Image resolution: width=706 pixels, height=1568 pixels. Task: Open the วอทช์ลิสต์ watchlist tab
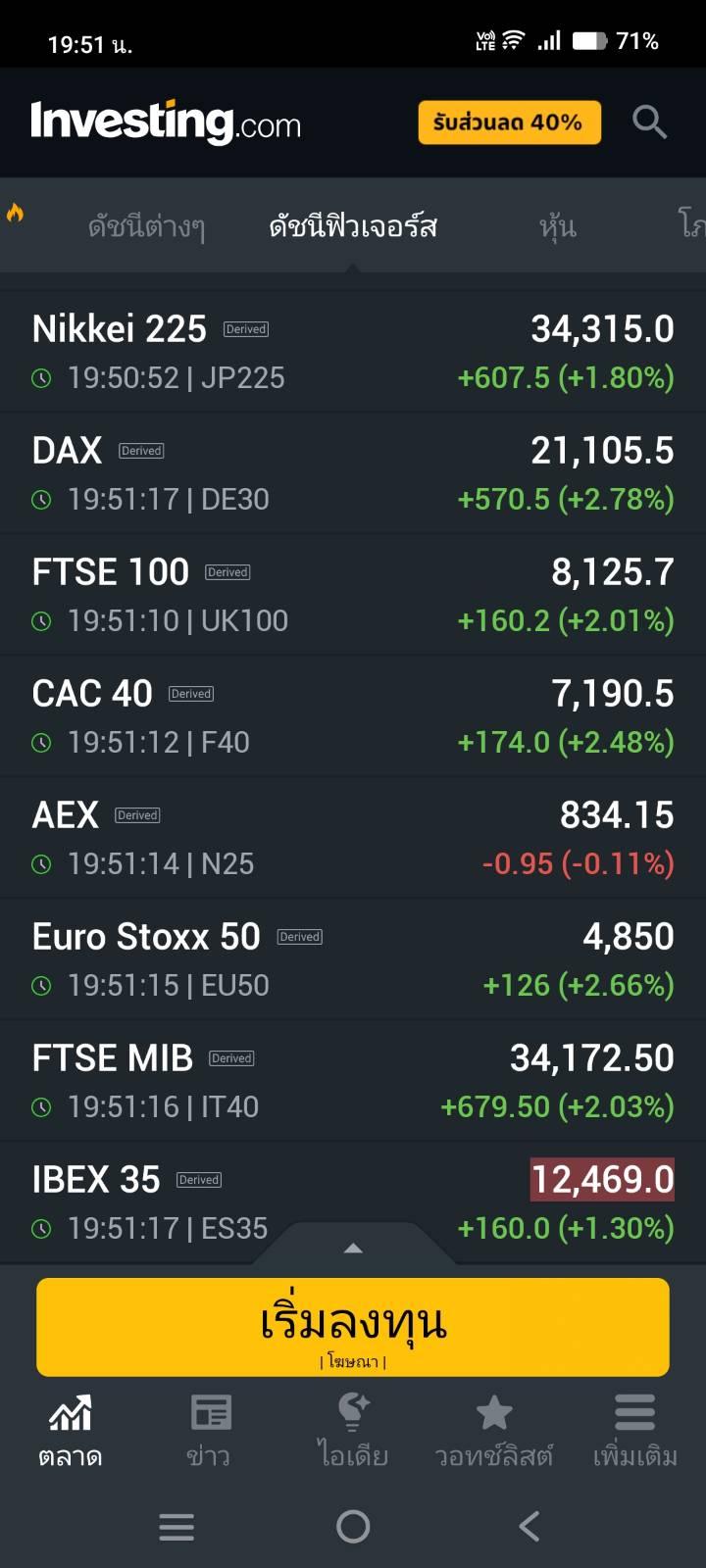tap(494, 1431)
